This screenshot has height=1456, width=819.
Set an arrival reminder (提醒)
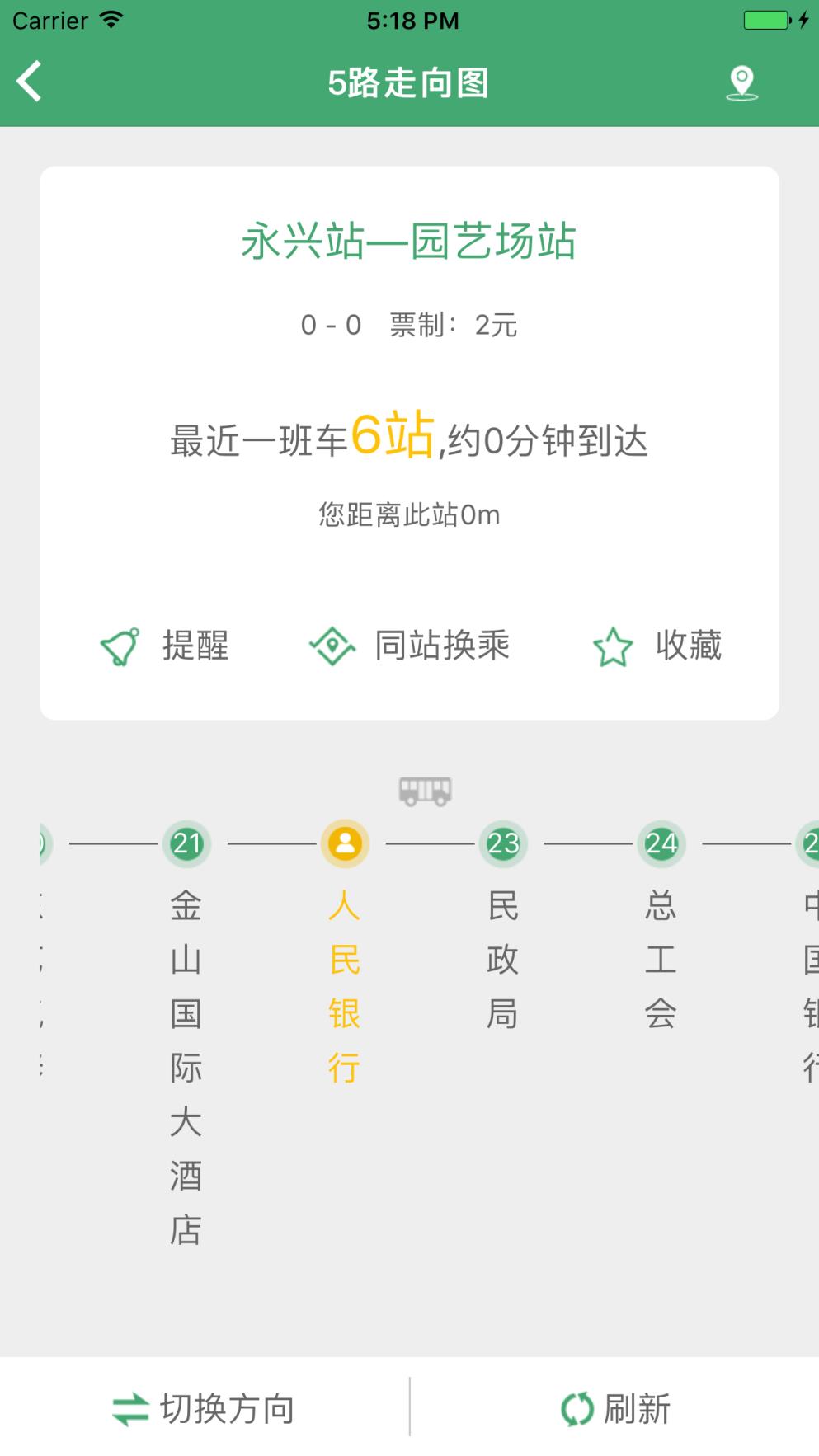[x=165, y=646]
